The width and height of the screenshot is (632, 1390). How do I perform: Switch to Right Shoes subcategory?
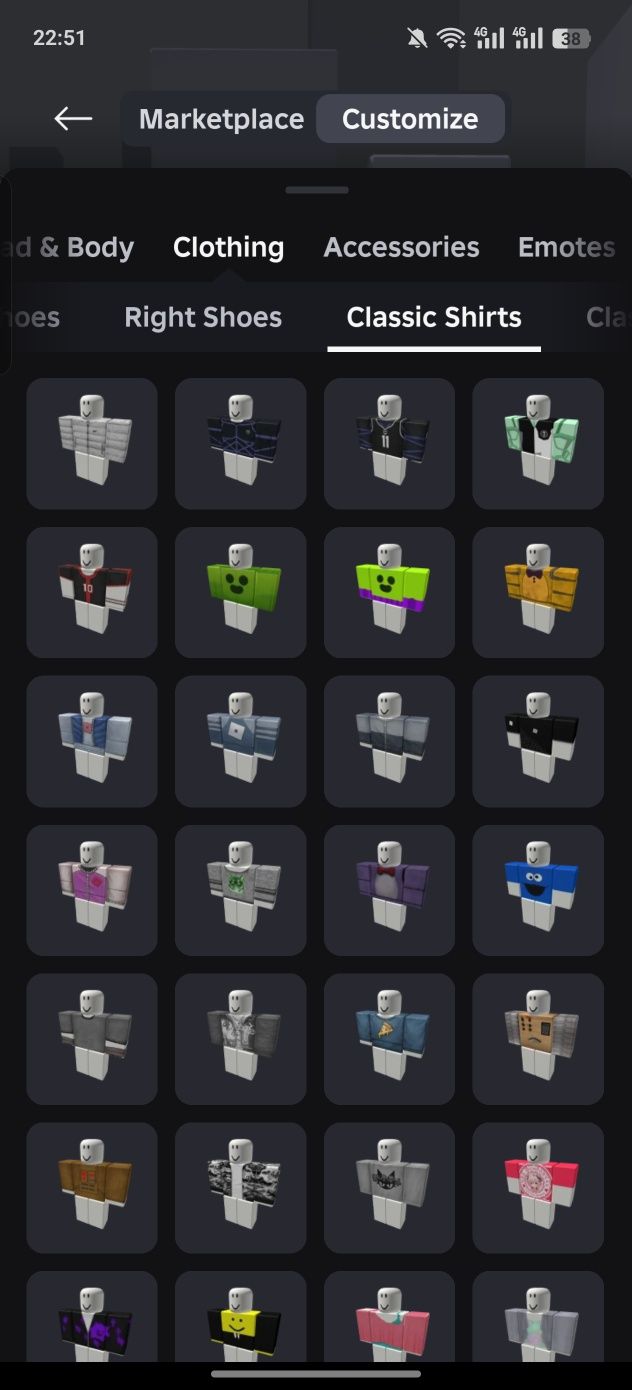pyautogui.click(x=203, y=317)
